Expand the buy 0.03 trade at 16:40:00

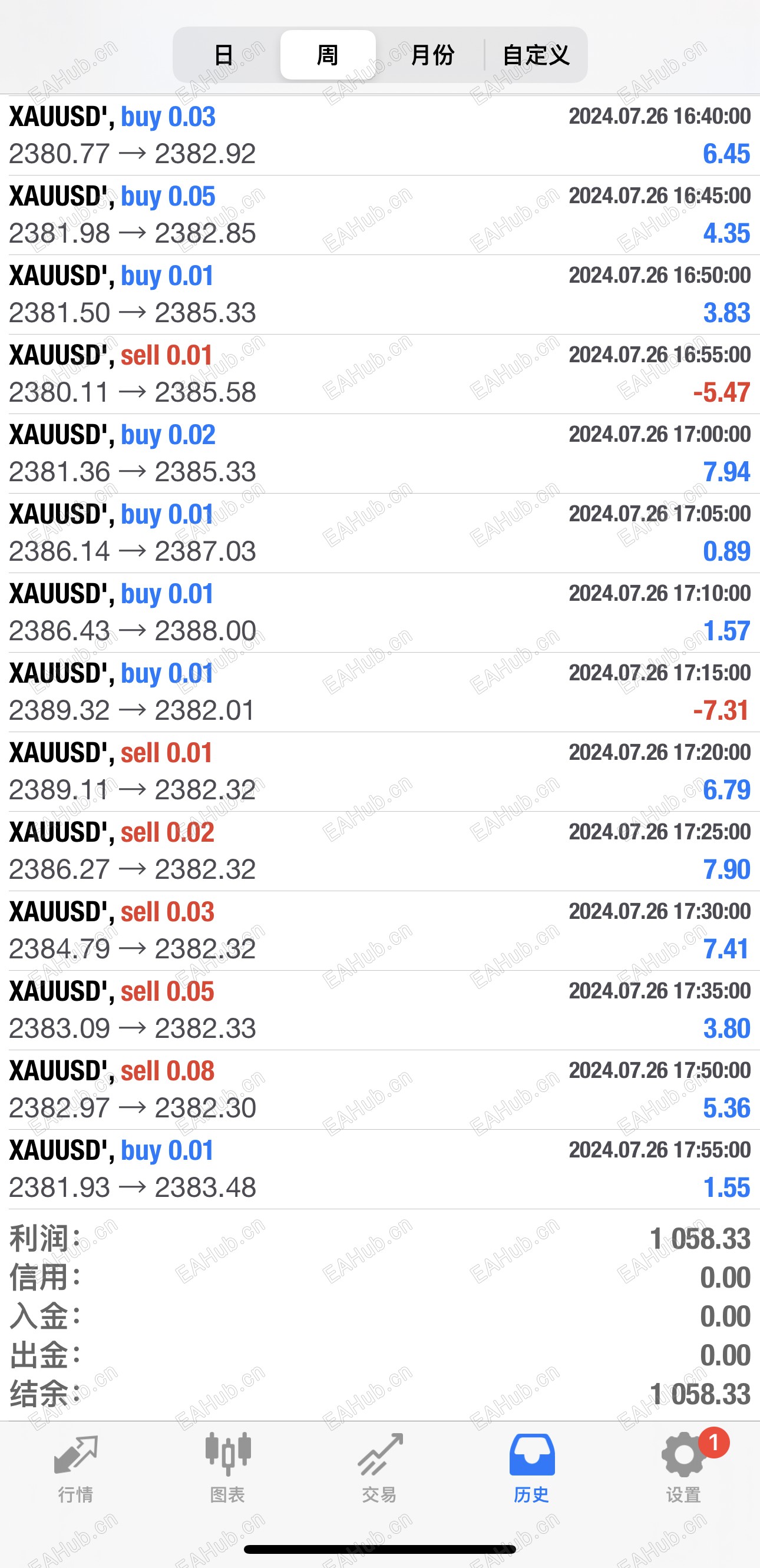[x=380, y=135]
